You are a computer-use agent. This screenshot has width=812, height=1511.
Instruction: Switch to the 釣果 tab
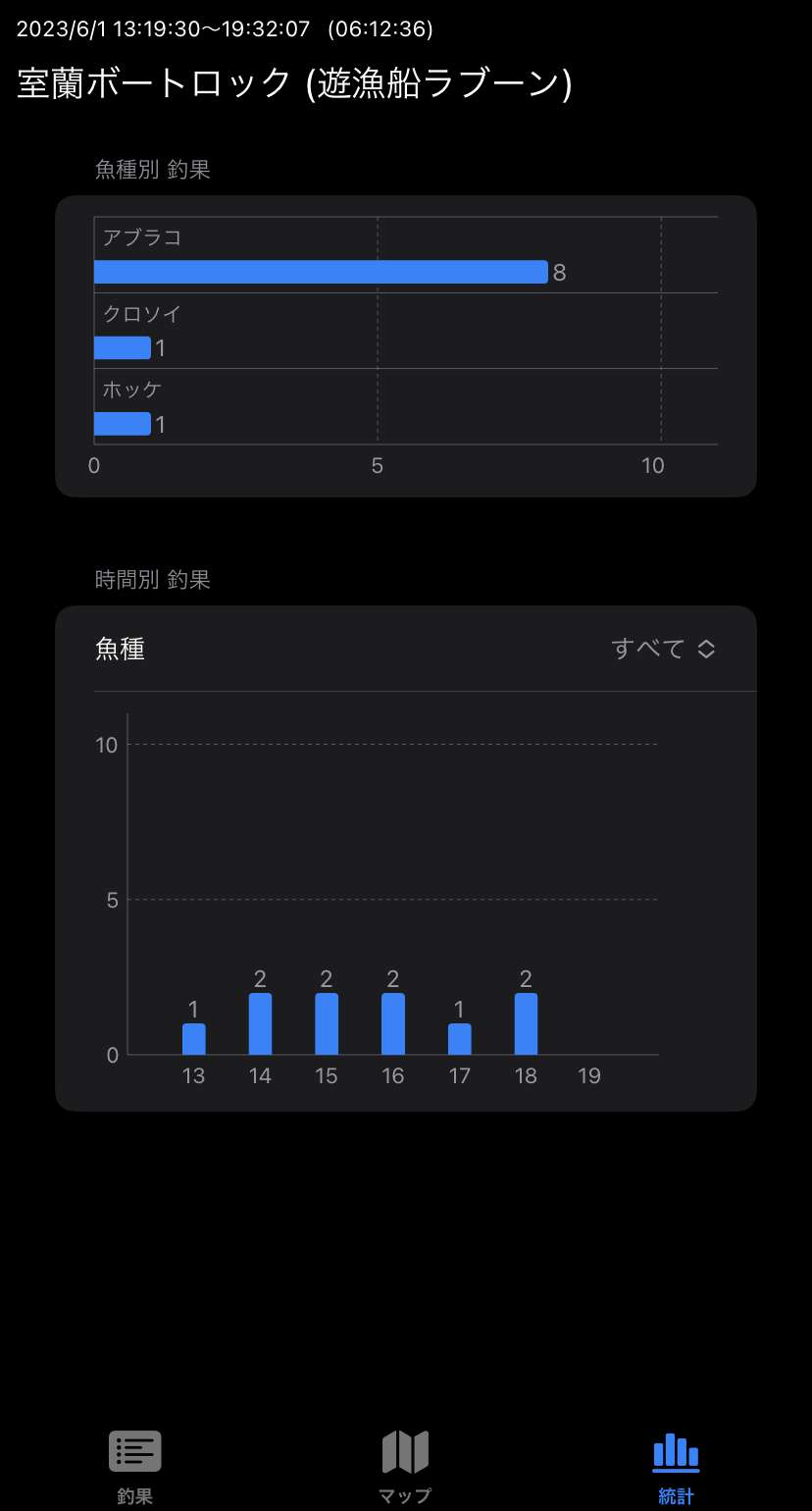(x=135, y=1466)
